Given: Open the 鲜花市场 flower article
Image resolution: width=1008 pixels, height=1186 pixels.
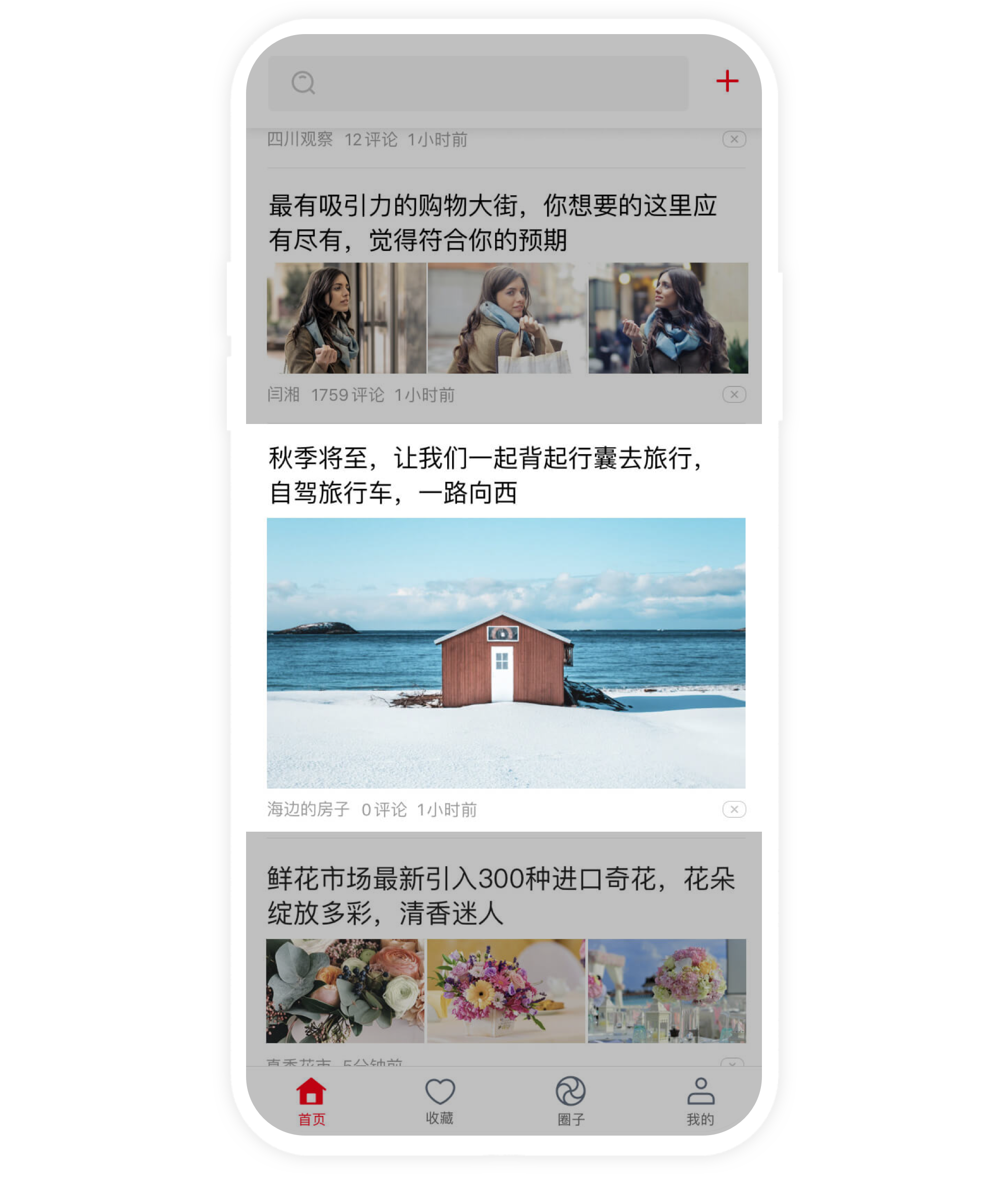Looking at the screenshot, I should pos(501,895).
